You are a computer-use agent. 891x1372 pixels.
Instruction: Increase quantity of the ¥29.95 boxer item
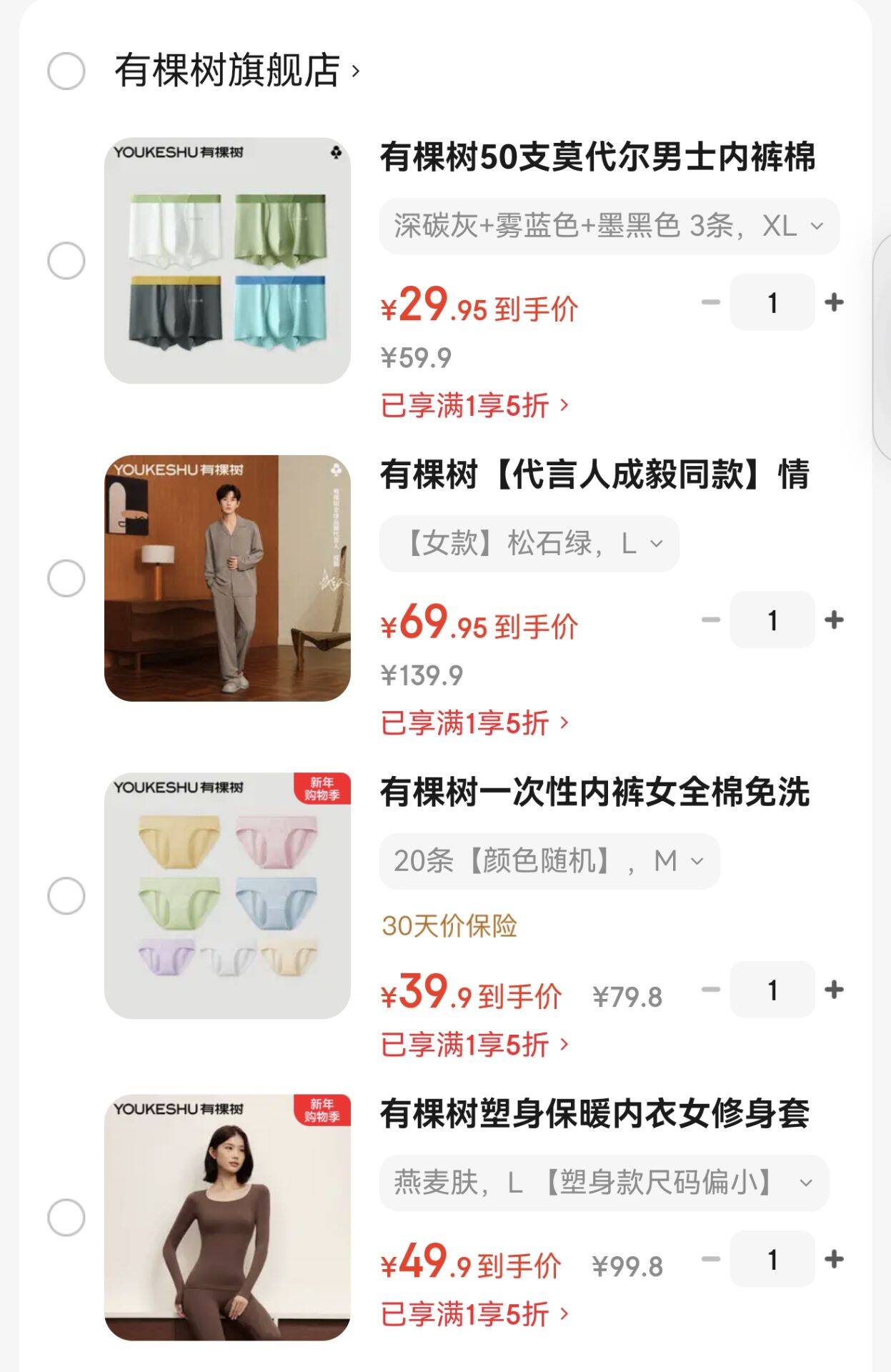click(834, 302)
